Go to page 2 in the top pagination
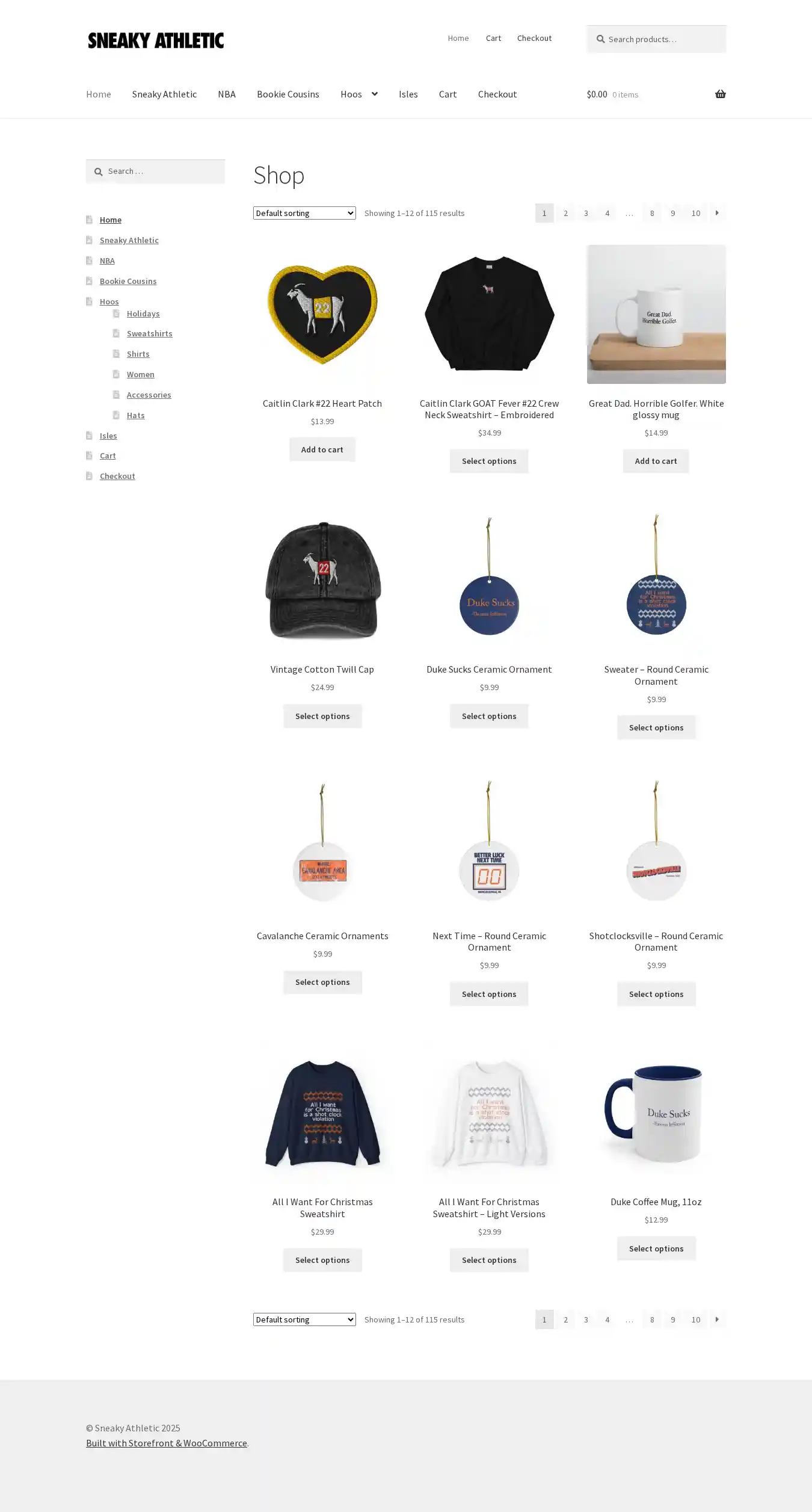The height and width of the screenshot is (1512, 812). pos(565,213)
